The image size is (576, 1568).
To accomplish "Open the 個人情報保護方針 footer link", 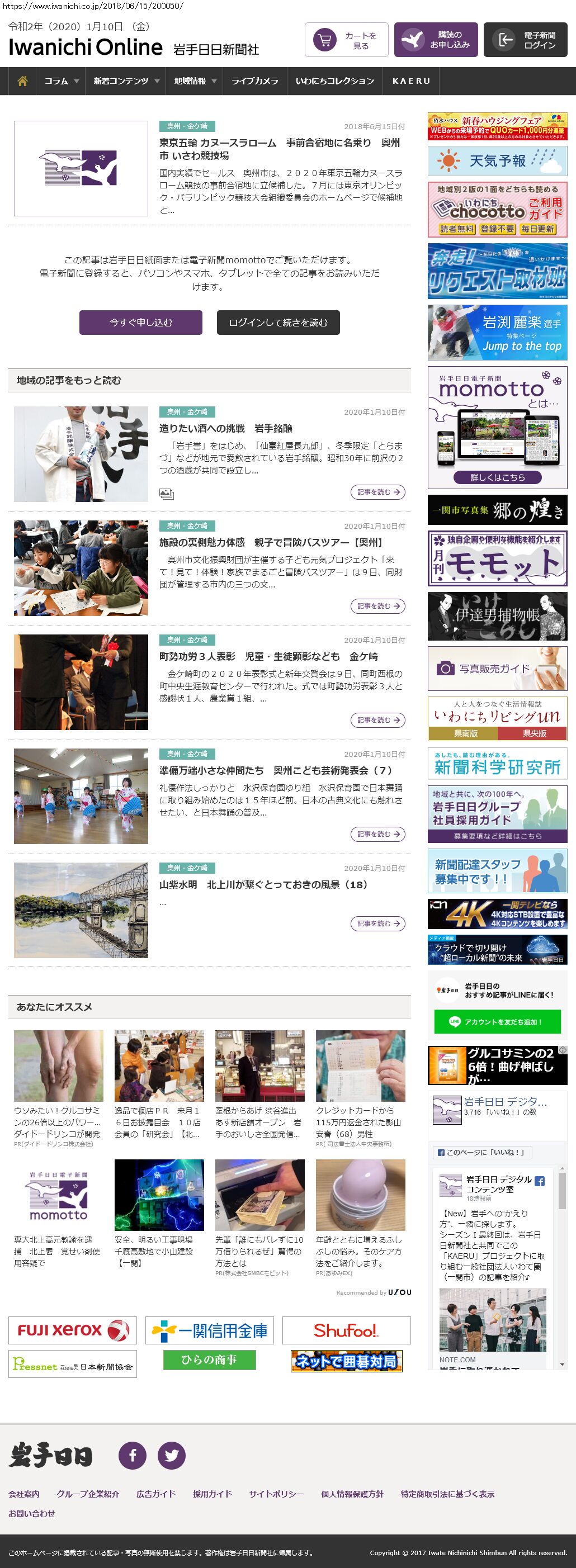I will click(352, 1494).
